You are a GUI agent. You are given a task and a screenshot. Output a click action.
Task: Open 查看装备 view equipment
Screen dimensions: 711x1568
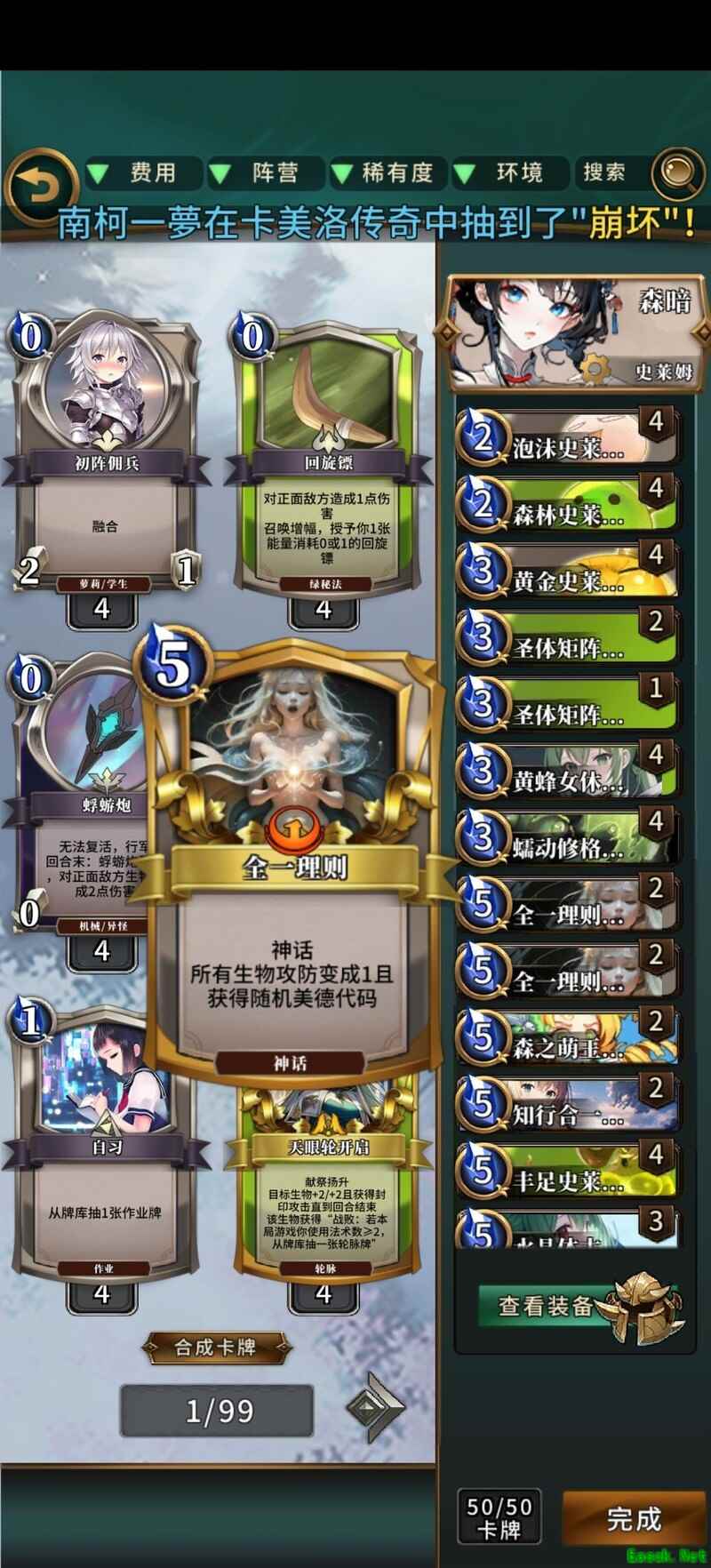pos(569,1306)
